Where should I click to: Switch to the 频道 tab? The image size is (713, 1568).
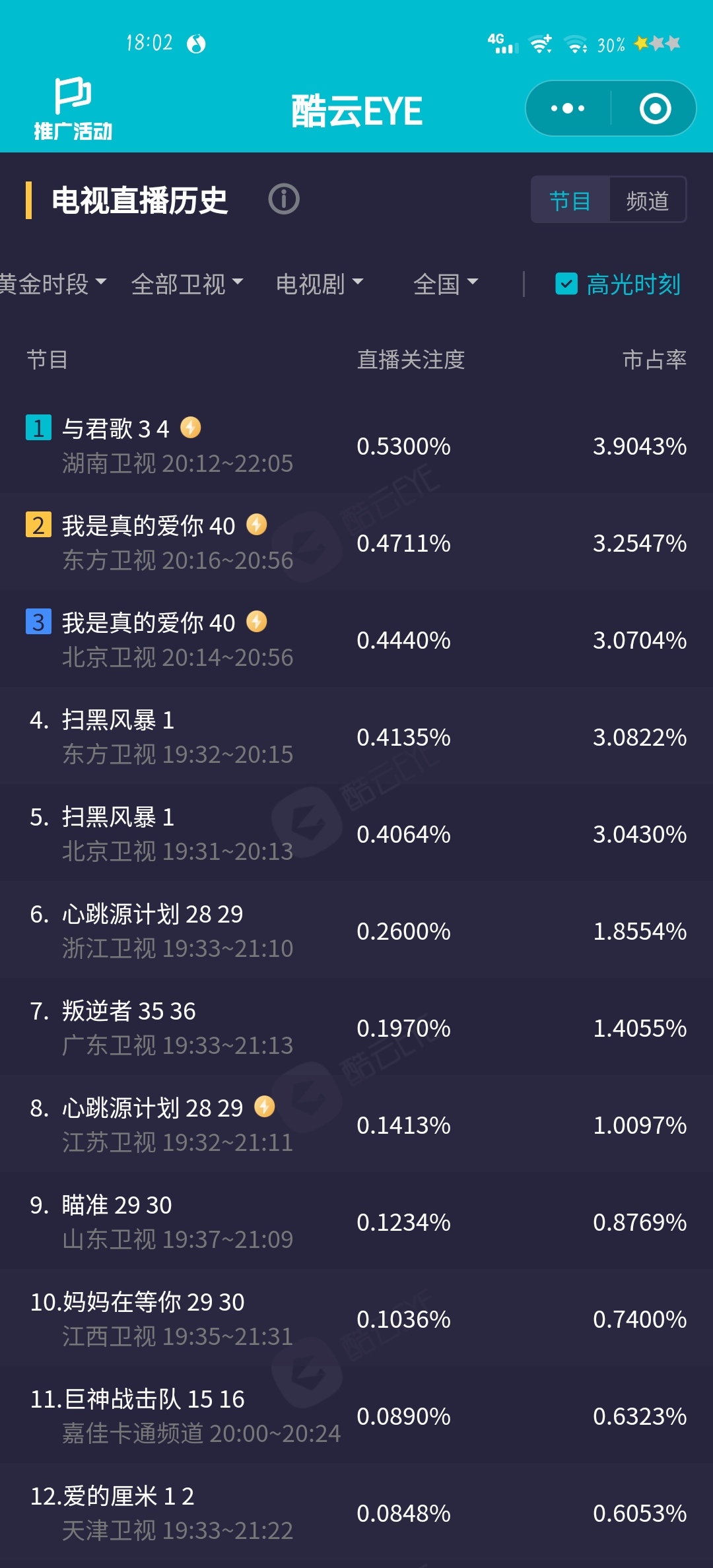(647, 201)
